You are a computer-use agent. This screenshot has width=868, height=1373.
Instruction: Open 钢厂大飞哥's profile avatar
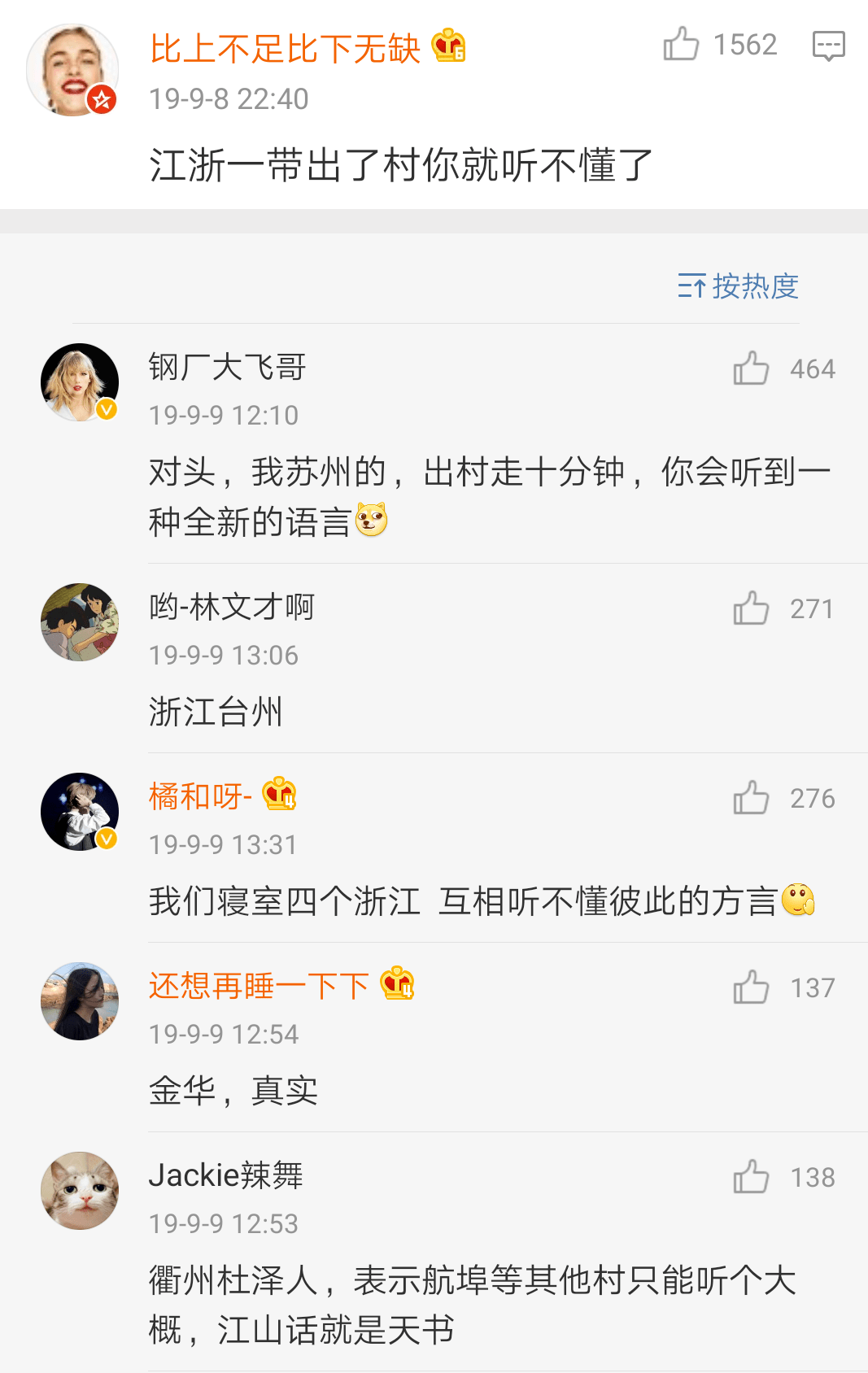click(x=79, y=382)
